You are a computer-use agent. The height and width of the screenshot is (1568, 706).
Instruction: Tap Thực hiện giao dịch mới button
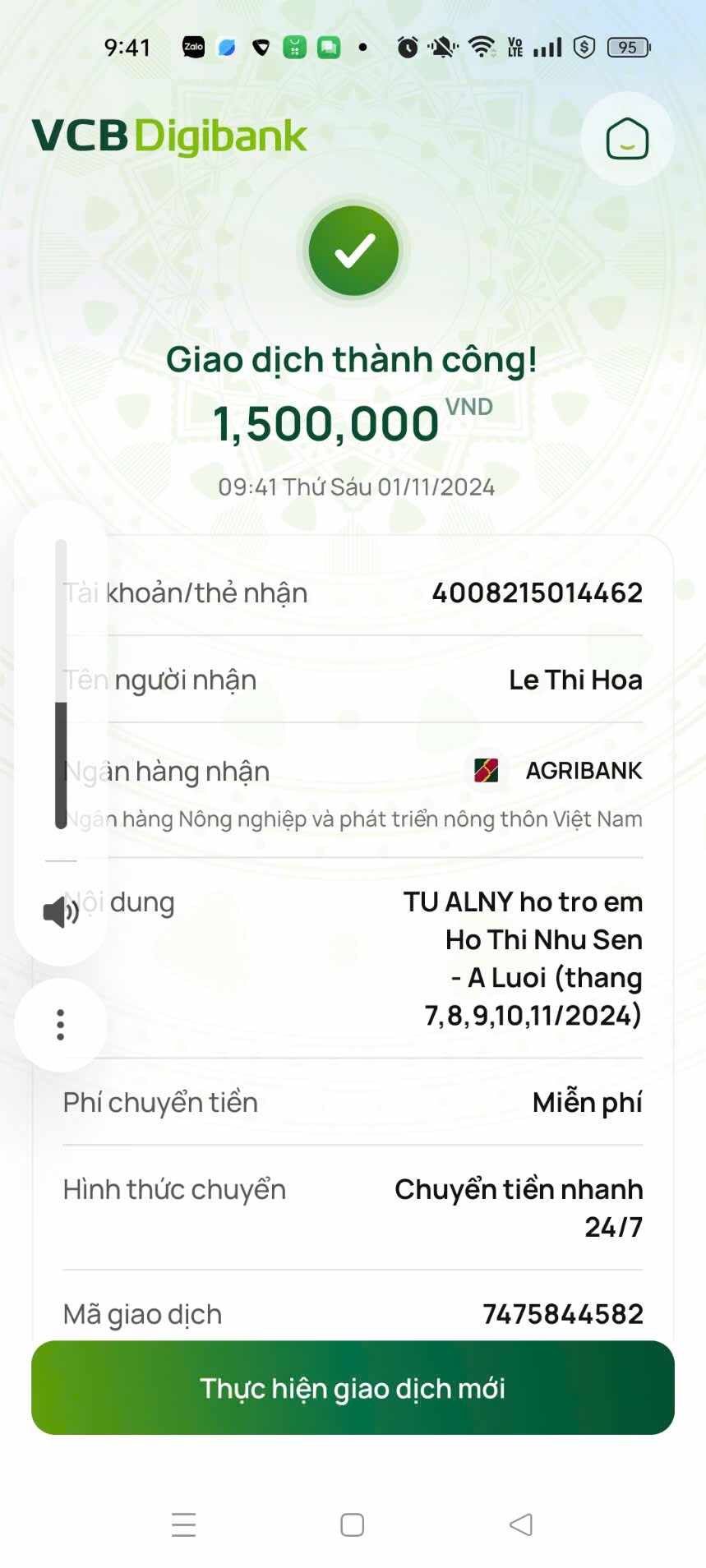point(353,1387)
